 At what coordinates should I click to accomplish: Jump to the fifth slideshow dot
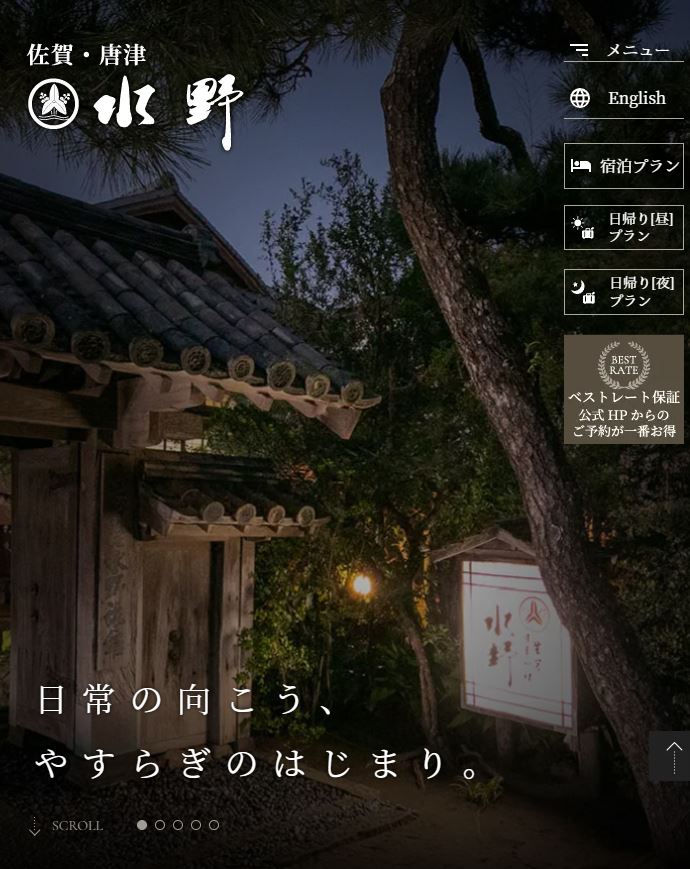214,825
